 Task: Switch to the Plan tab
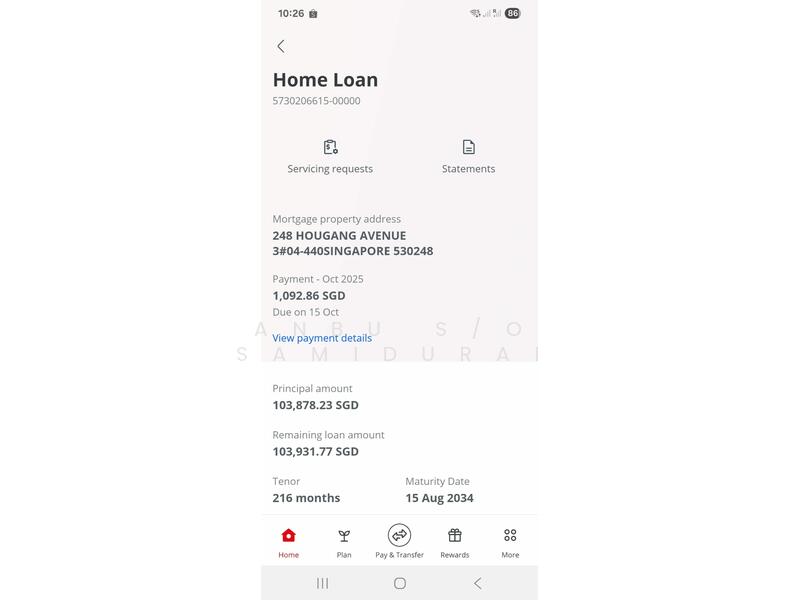[x=344, y=542]
